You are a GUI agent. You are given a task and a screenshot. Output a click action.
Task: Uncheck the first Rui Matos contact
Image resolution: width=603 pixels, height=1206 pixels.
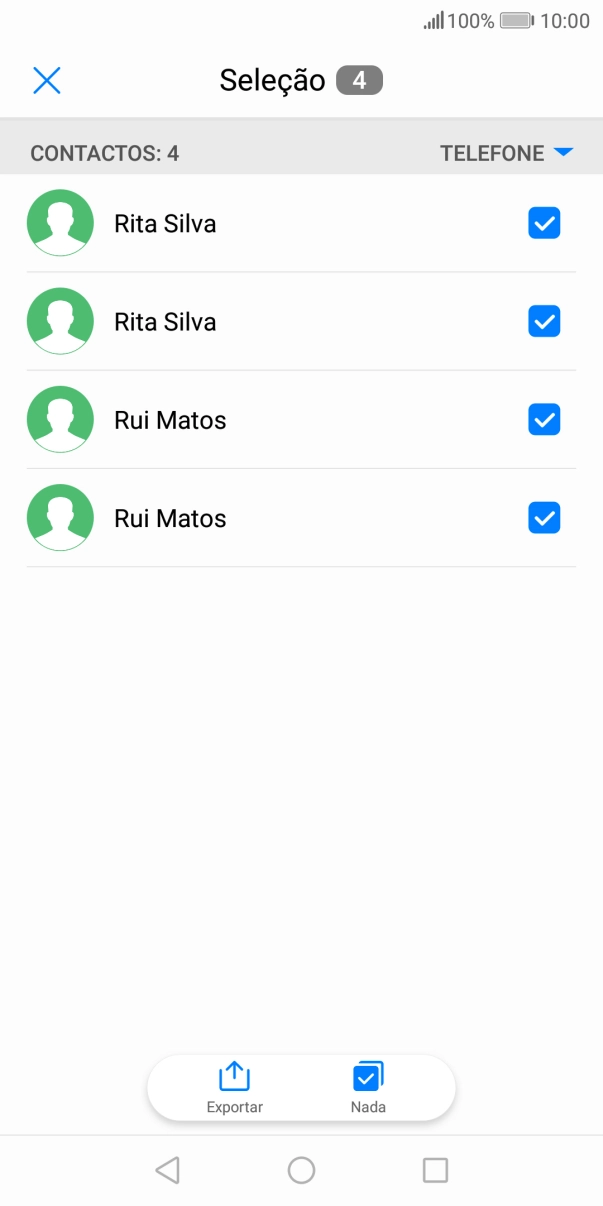pyautogui.click(x=544, y=420)
